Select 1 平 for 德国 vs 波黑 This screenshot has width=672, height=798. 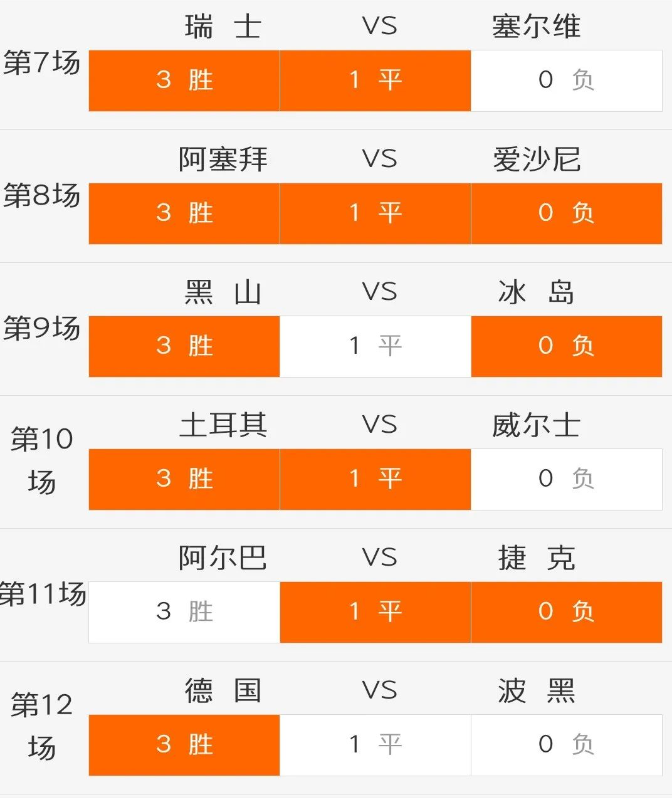(x=375, y=744)
